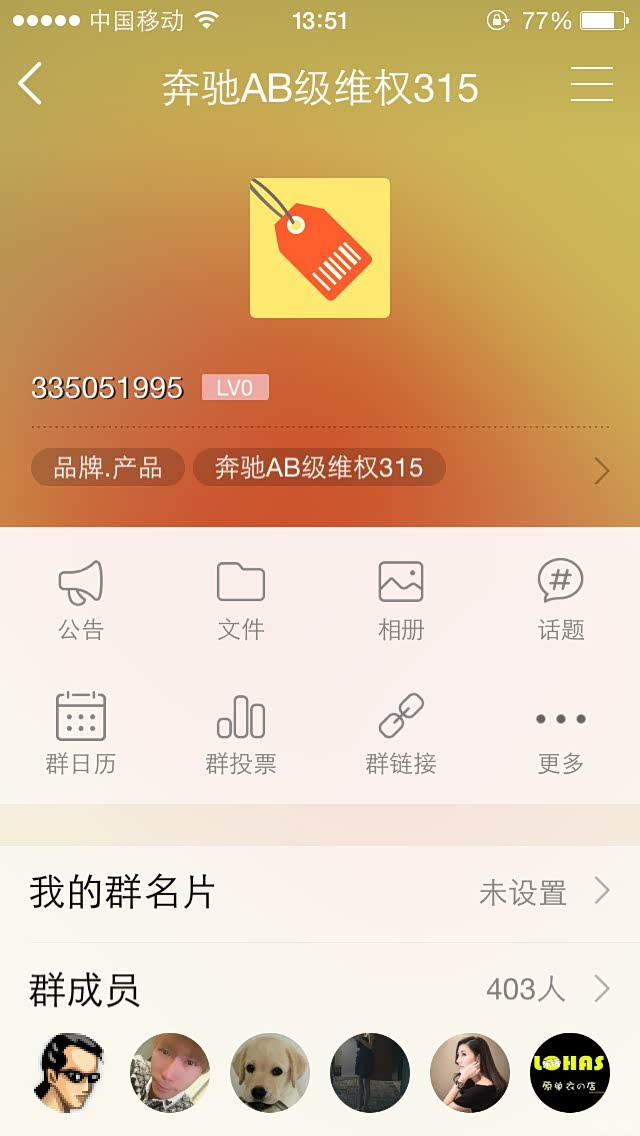Go back using the top-left arrow
Image resolution: width=640 pixels, height=1136 pixels.
(x=31, y=84)
